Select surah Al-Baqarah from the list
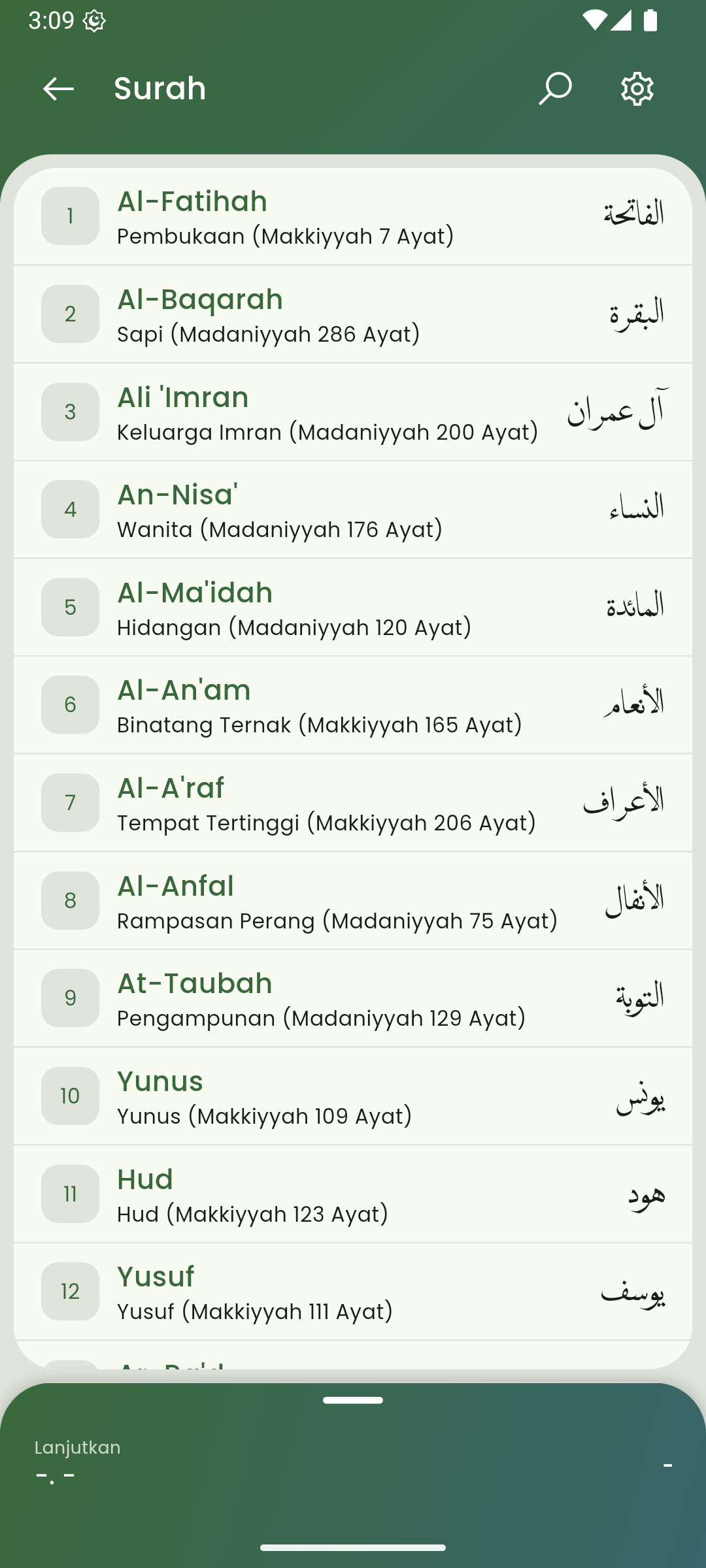Screen dimensions: 706x1568 point(353,314)
